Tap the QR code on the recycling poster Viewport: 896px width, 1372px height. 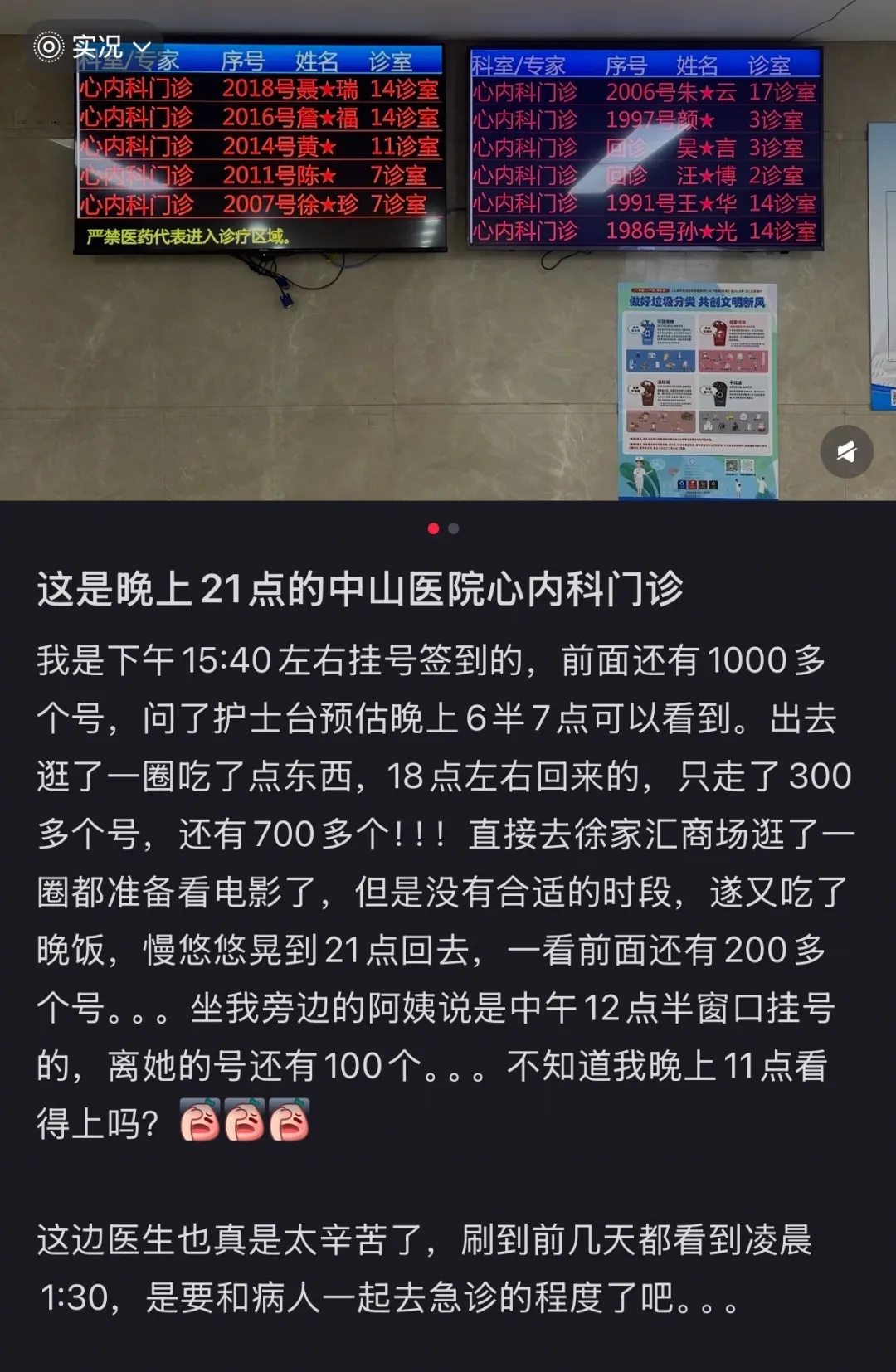click(x=733, y=465)
